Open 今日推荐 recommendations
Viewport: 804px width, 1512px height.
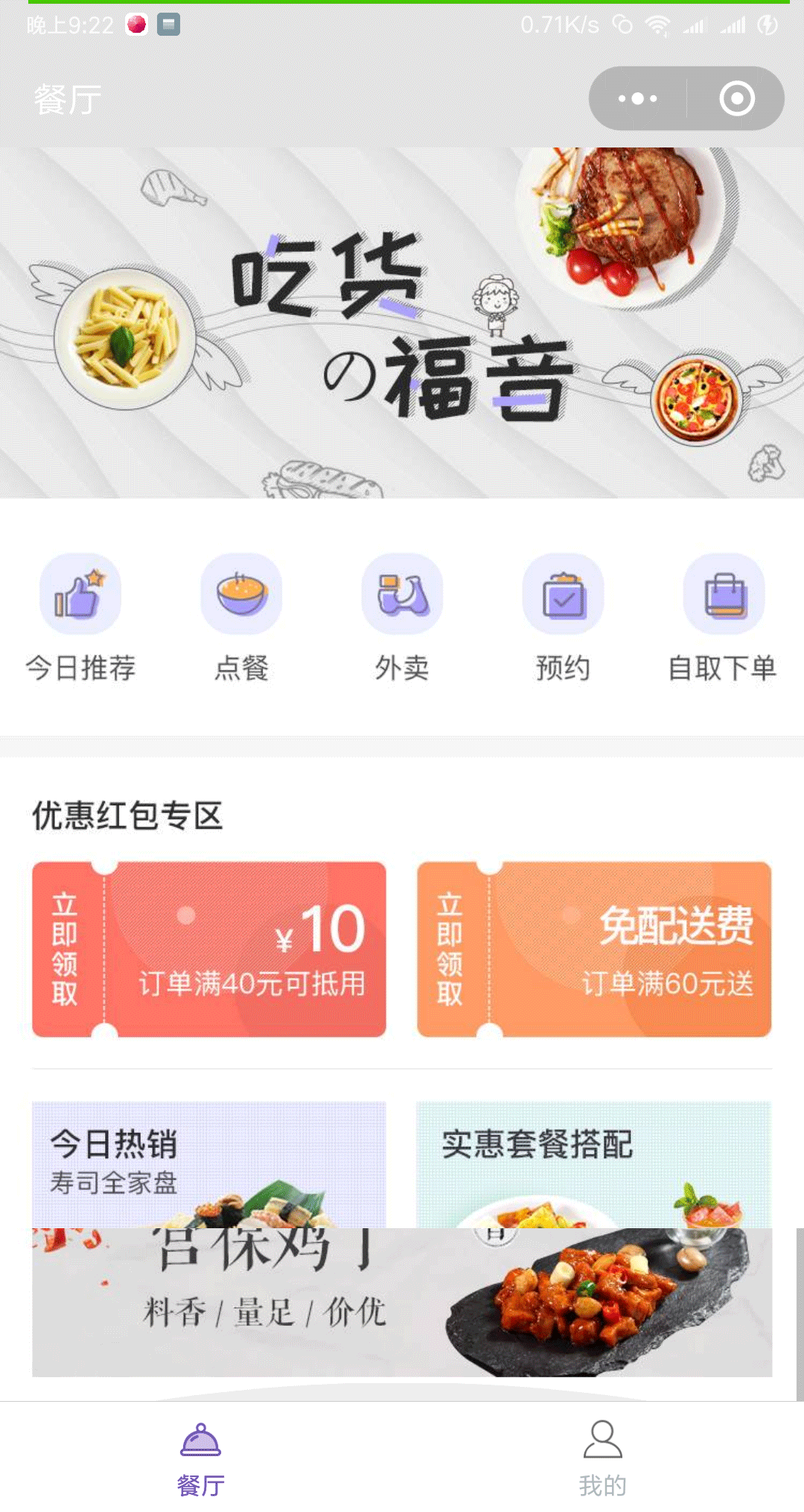(80, 617)
